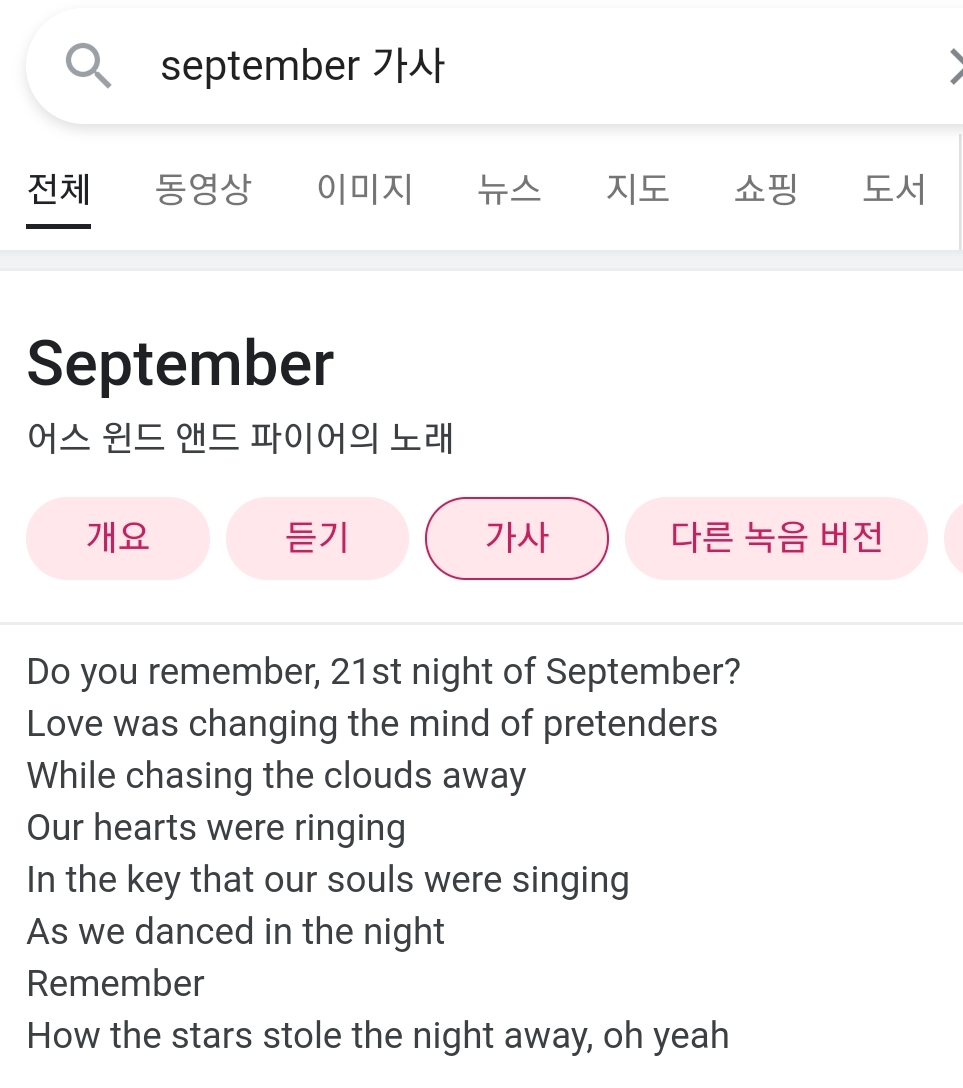
Task: Switch to the 동영상 tab
Action: 203,189
